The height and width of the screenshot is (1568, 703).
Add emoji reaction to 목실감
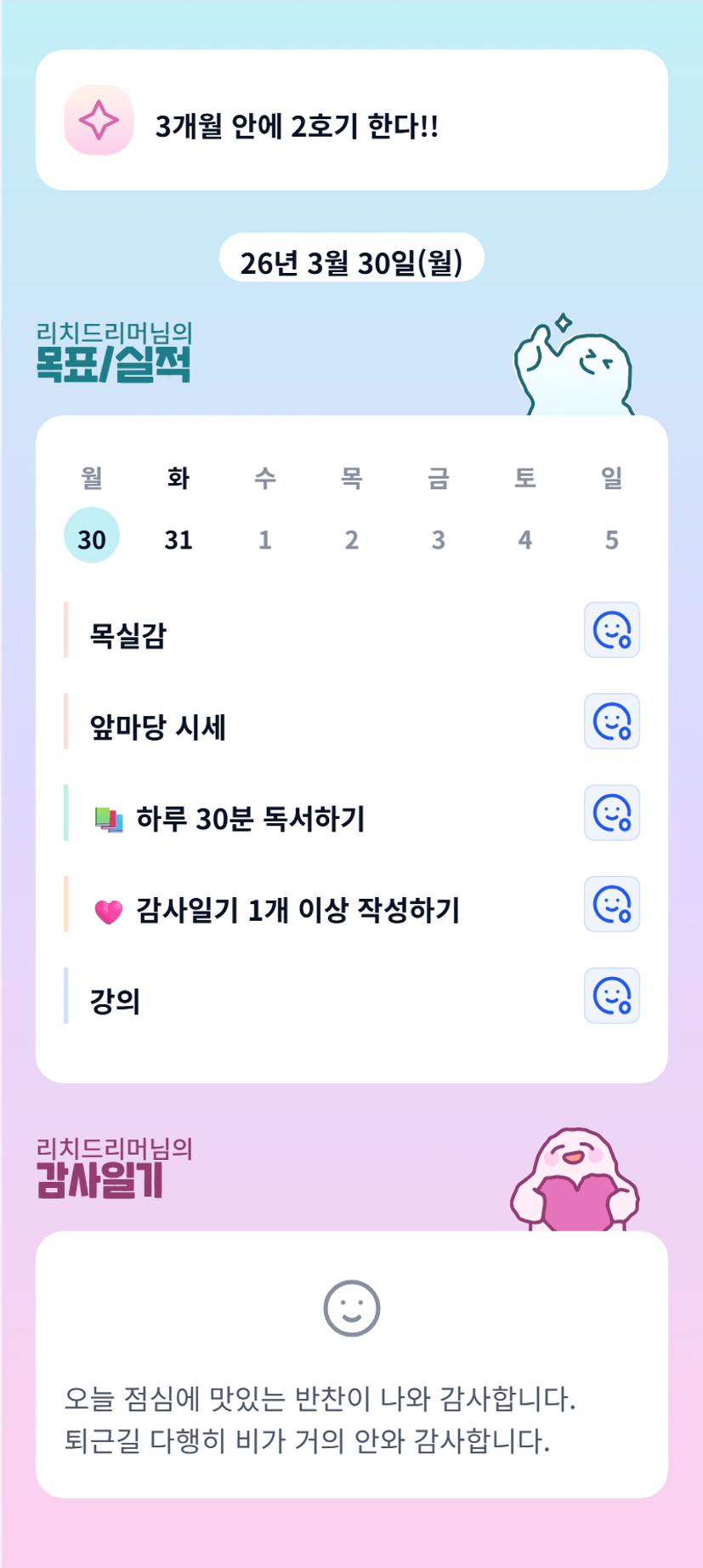tap(611, 630)
